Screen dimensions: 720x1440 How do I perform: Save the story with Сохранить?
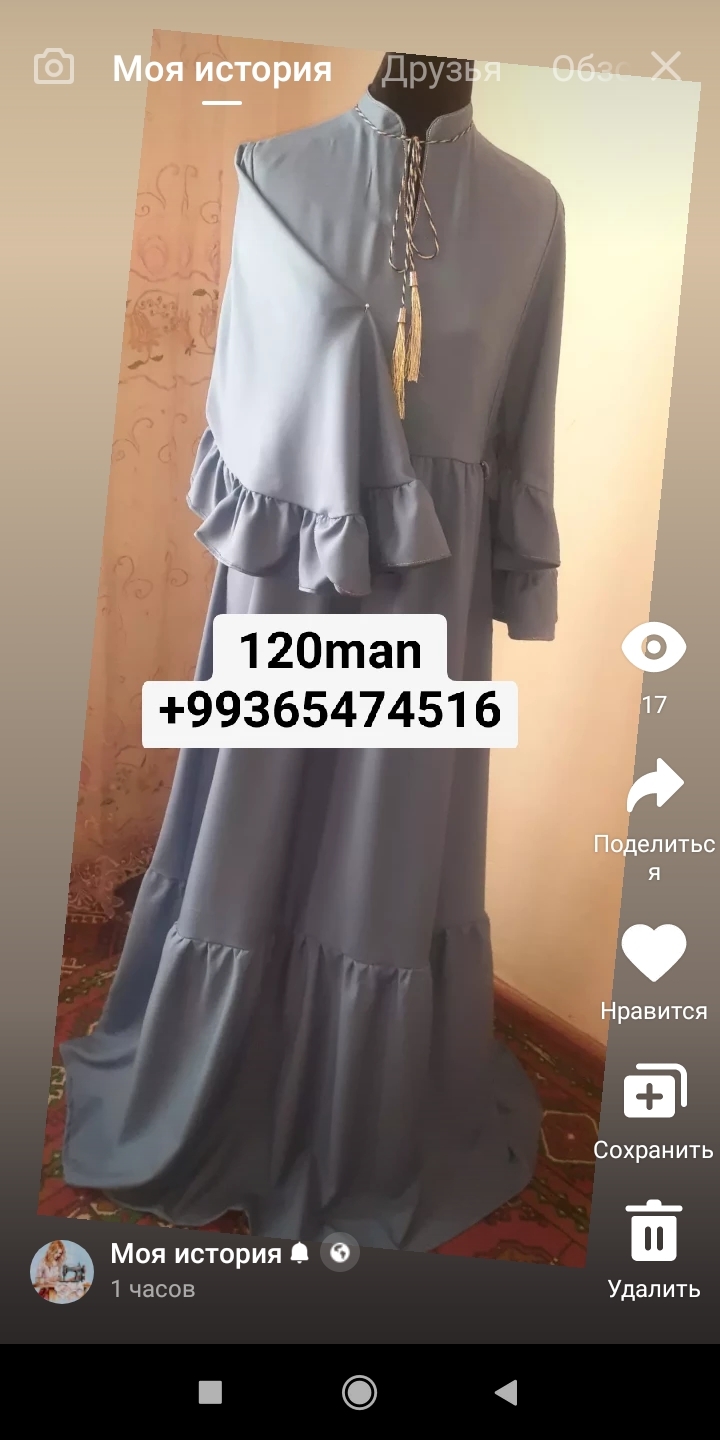[x=654, y=1092]
